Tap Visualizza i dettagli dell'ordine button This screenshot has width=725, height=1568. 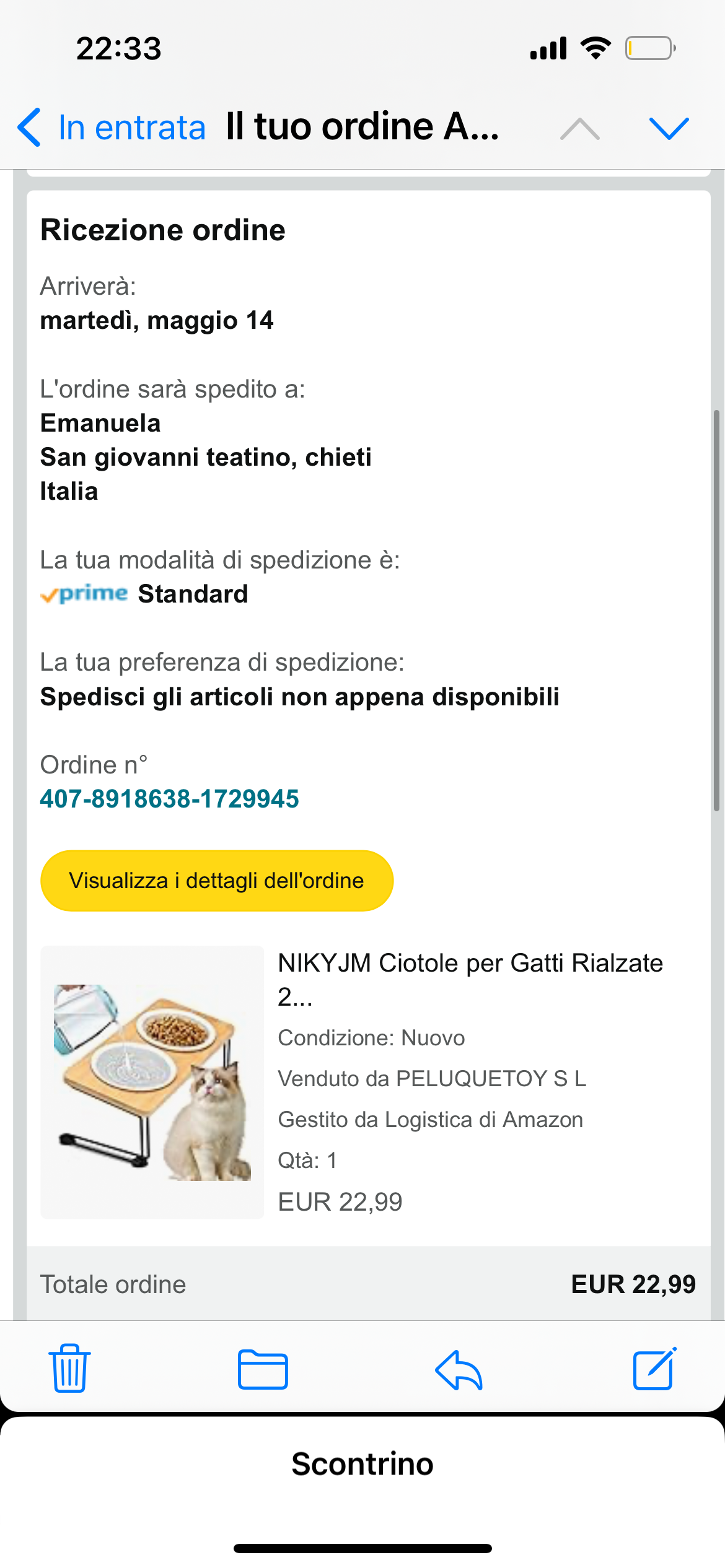click(x=217, y=880)
